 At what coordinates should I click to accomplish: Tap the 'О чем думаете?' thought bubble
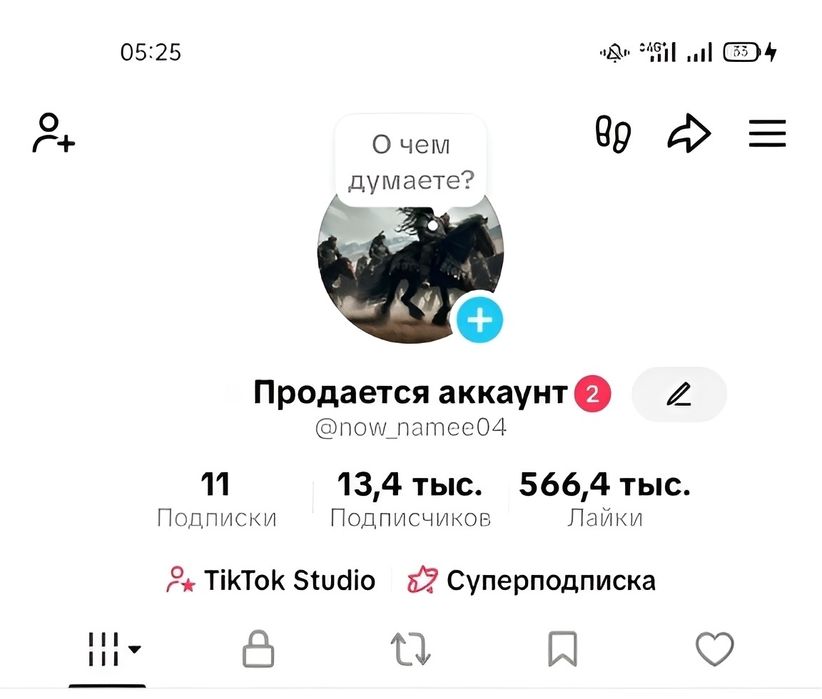tap(411, 161)
